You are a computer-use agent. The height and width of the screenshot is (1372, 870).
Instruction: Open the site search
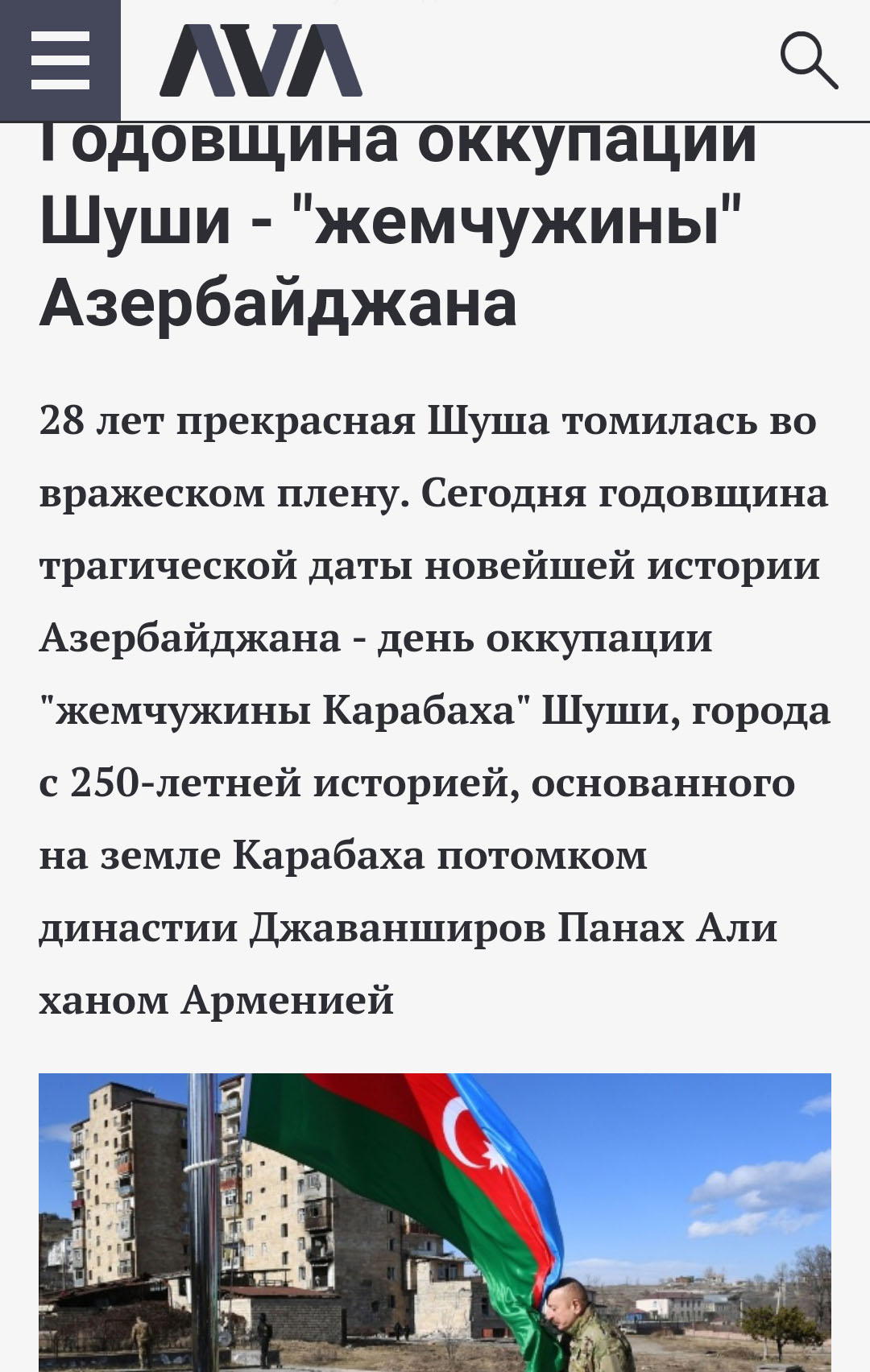[x=808, y=60]
